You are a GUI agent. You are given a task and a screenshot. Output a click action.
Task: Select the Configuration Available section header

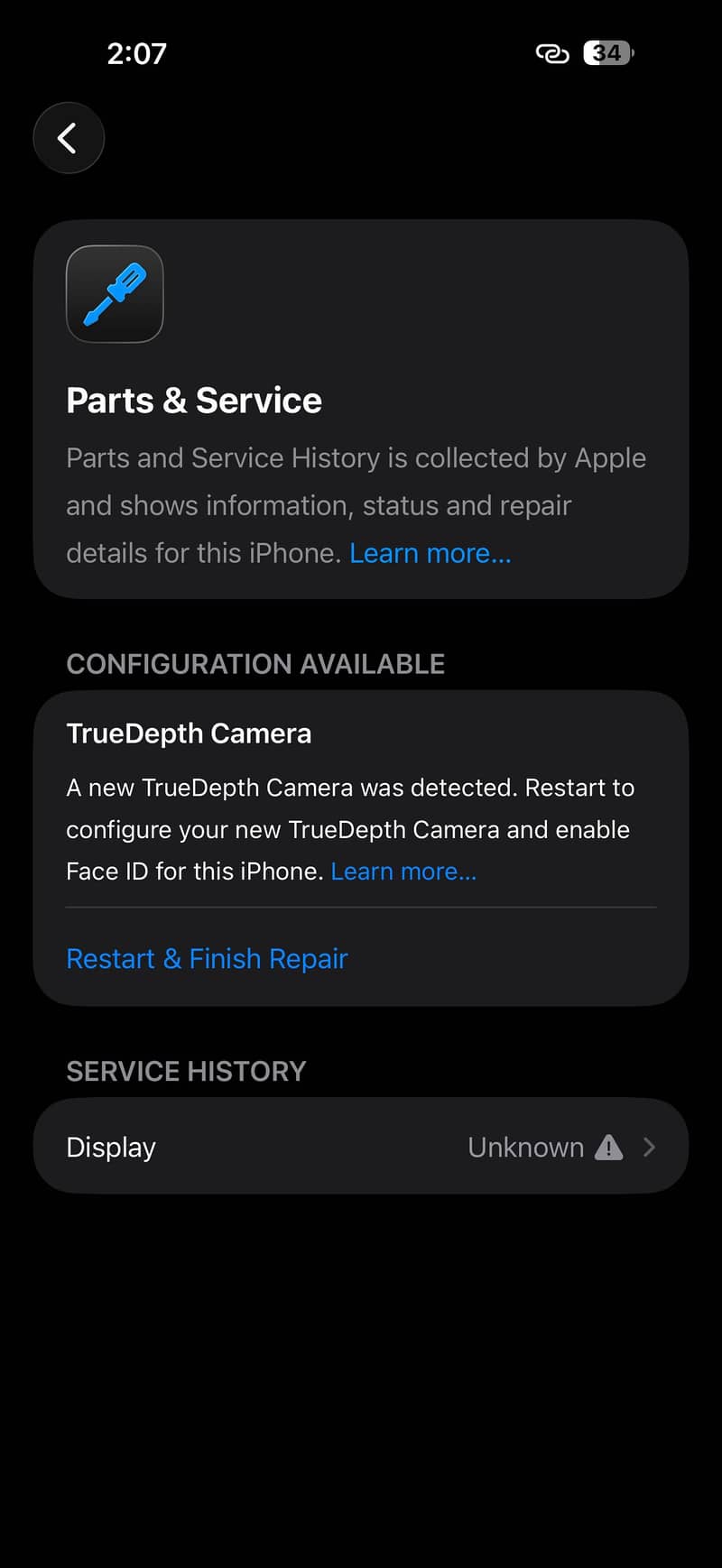point(255,664)
